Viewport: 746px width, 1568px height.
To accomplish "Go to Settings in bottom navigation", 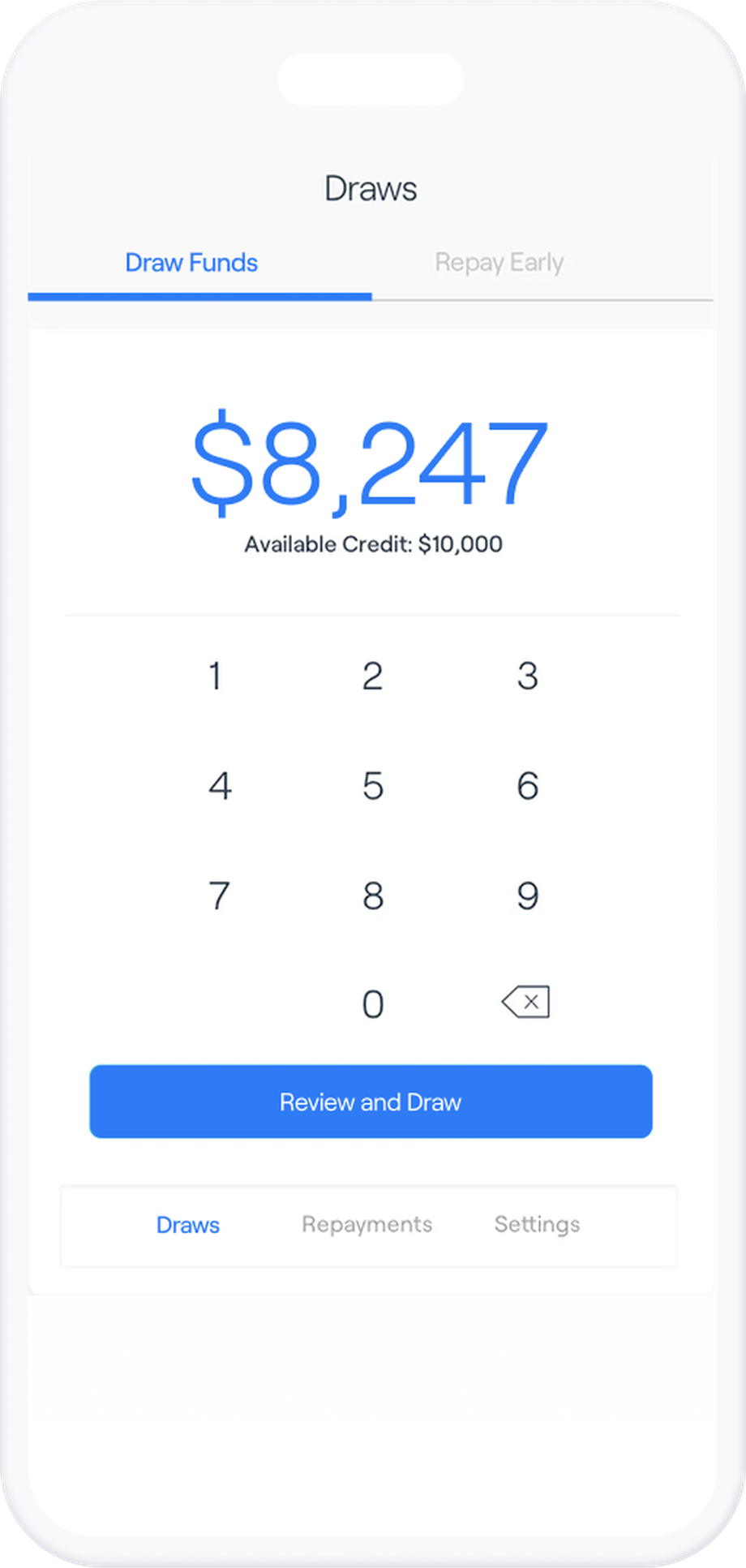I will click(537, 1224).
